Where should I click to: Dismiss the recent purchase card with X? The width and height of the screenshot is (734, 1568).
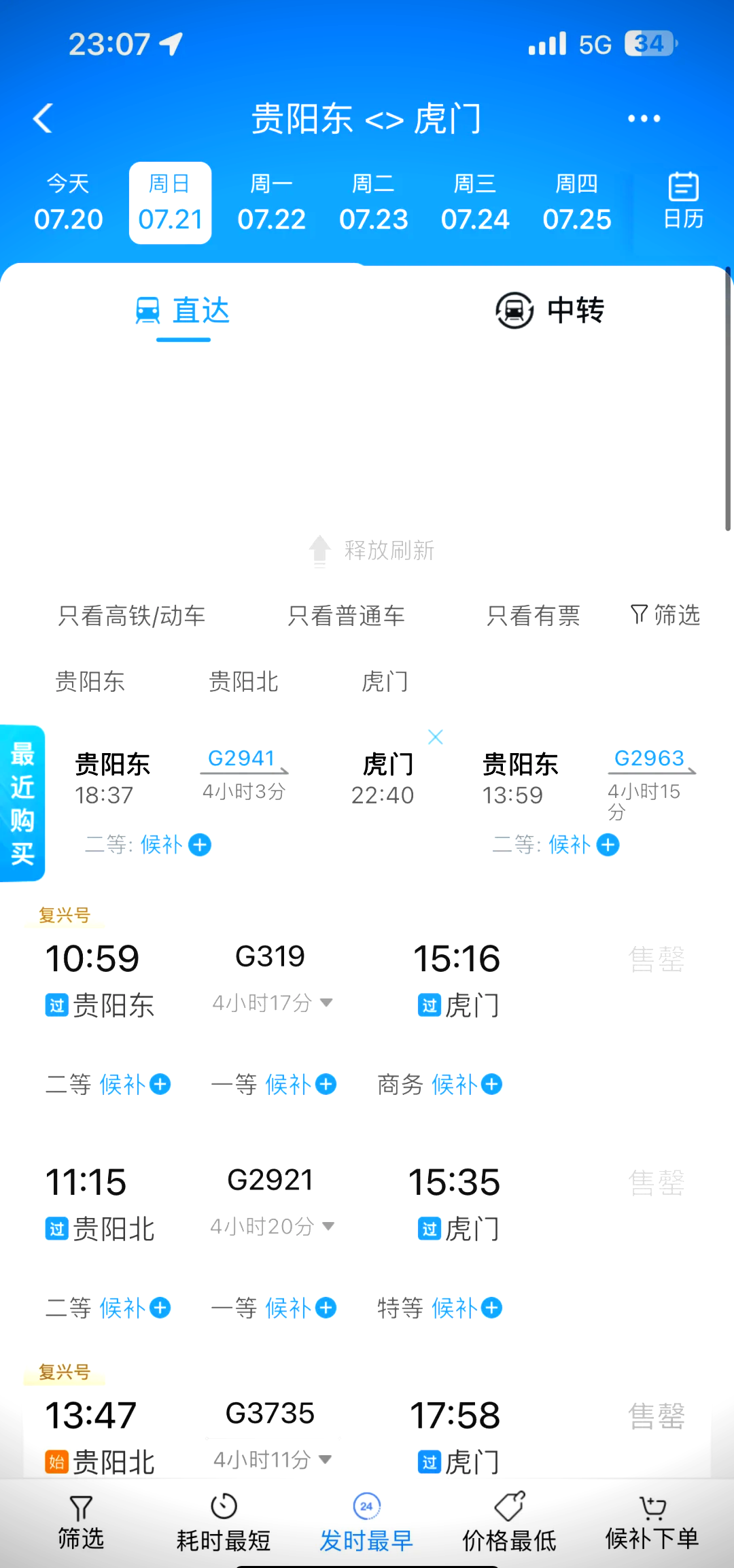(x=435, y=736)
